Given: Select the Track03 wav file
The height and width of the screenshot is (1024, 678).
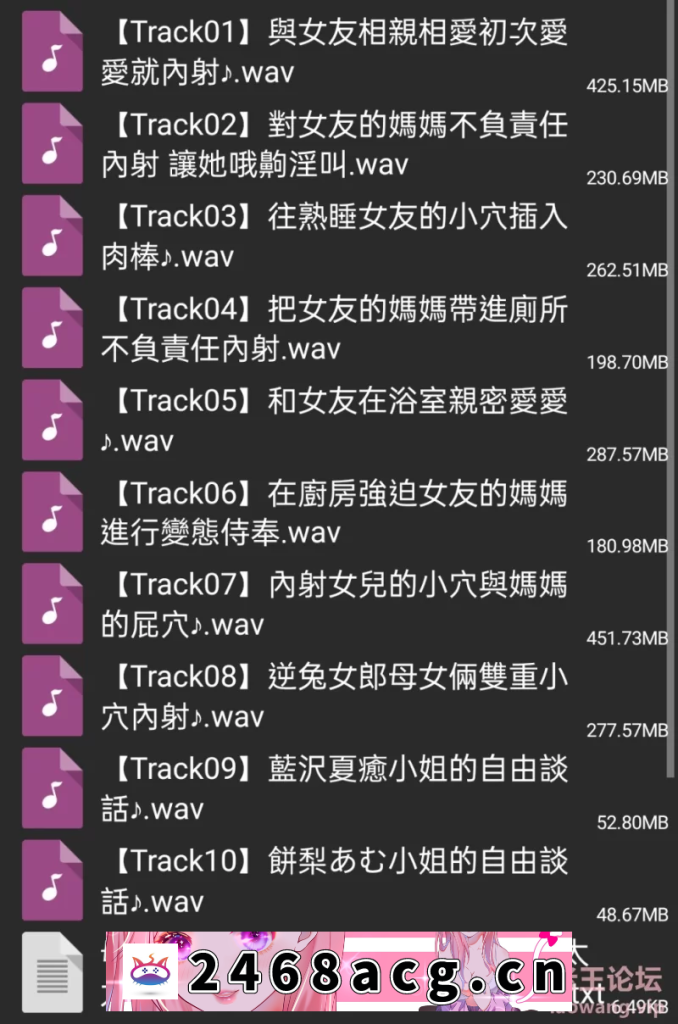Looking at the screenshot, I should tap(334, 237).
